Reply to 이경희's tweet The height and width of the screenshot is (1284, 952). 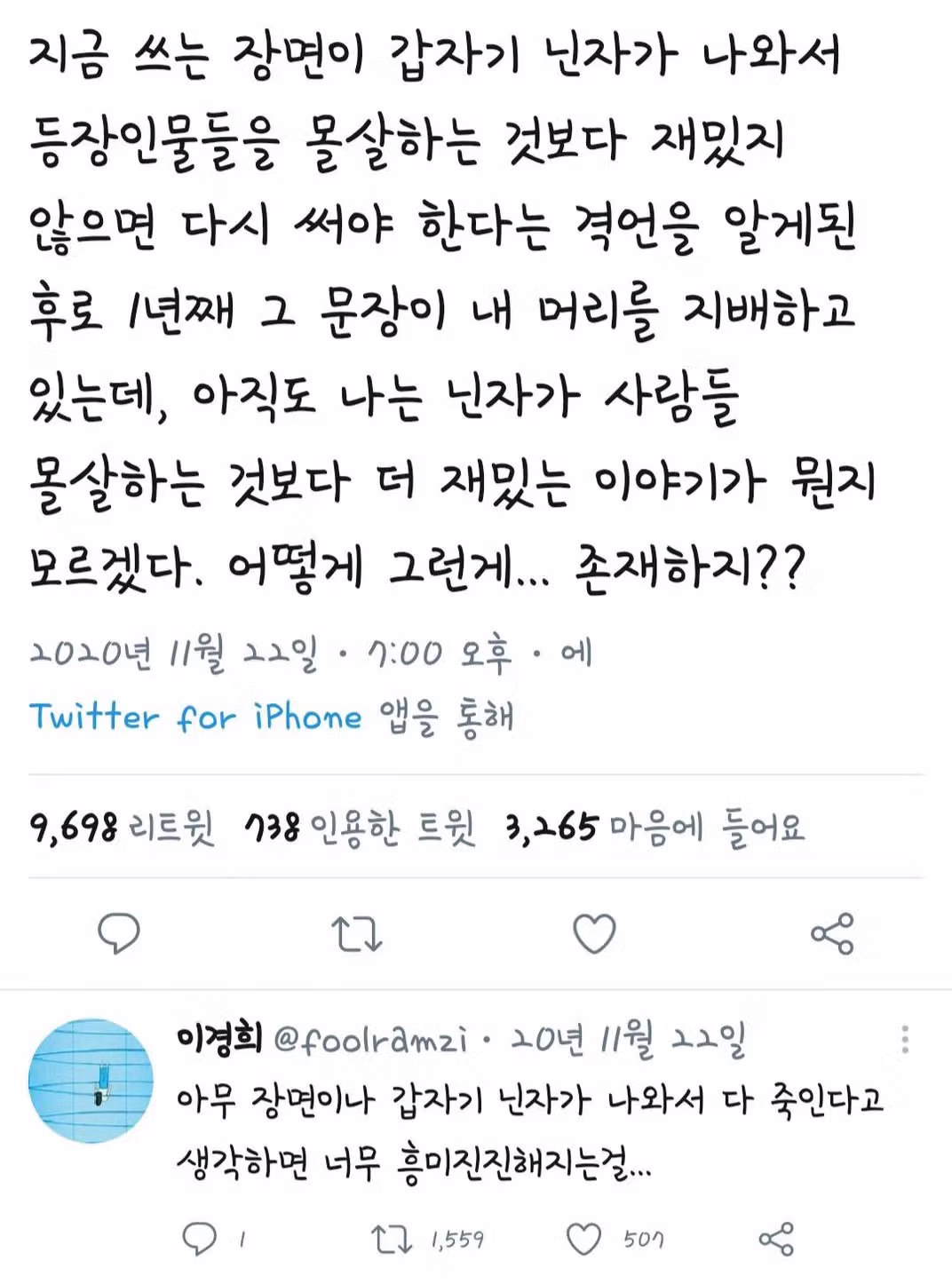click(199, 1239)
